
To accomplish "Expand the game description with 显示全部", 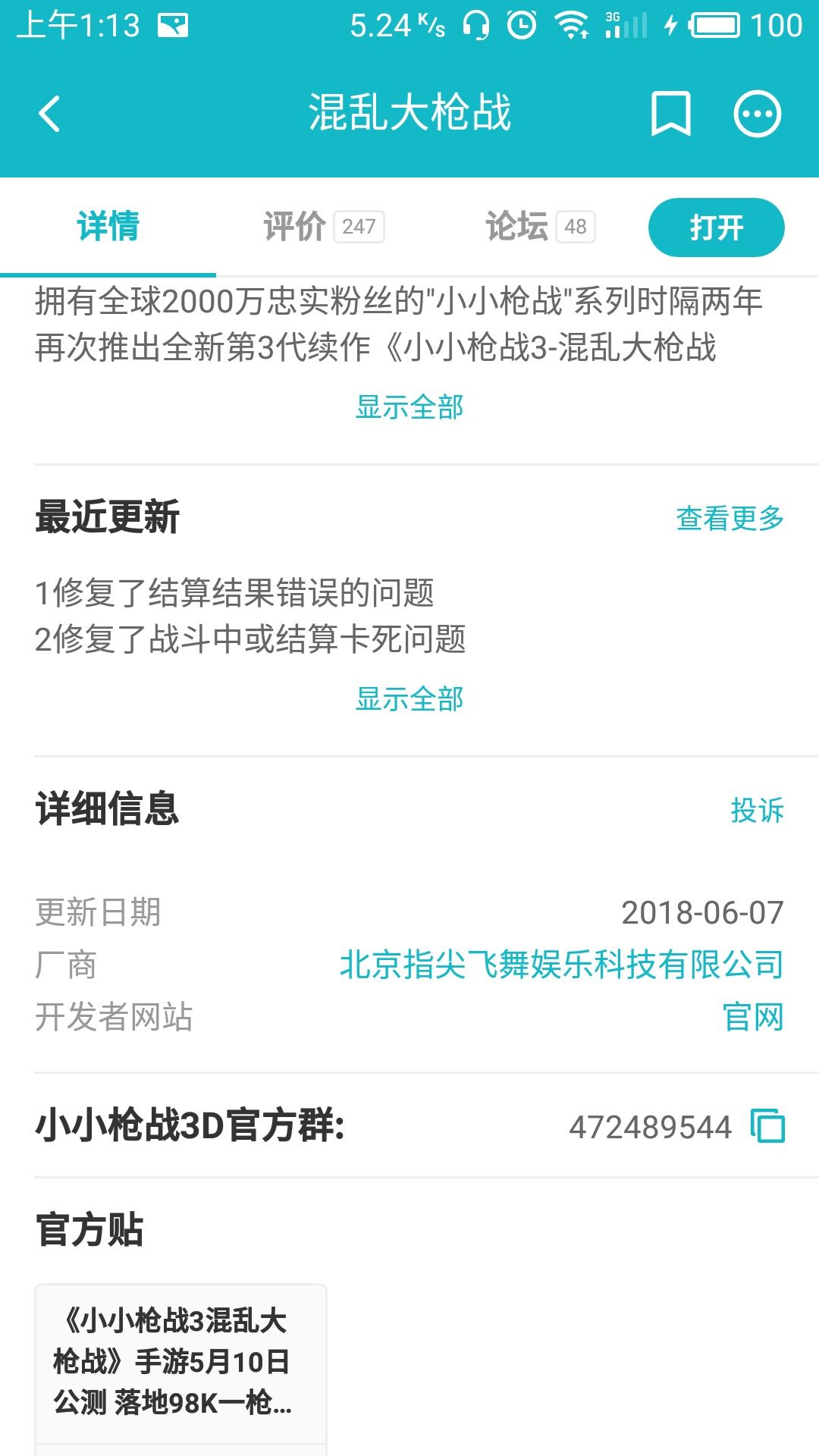I will [409, 407].
